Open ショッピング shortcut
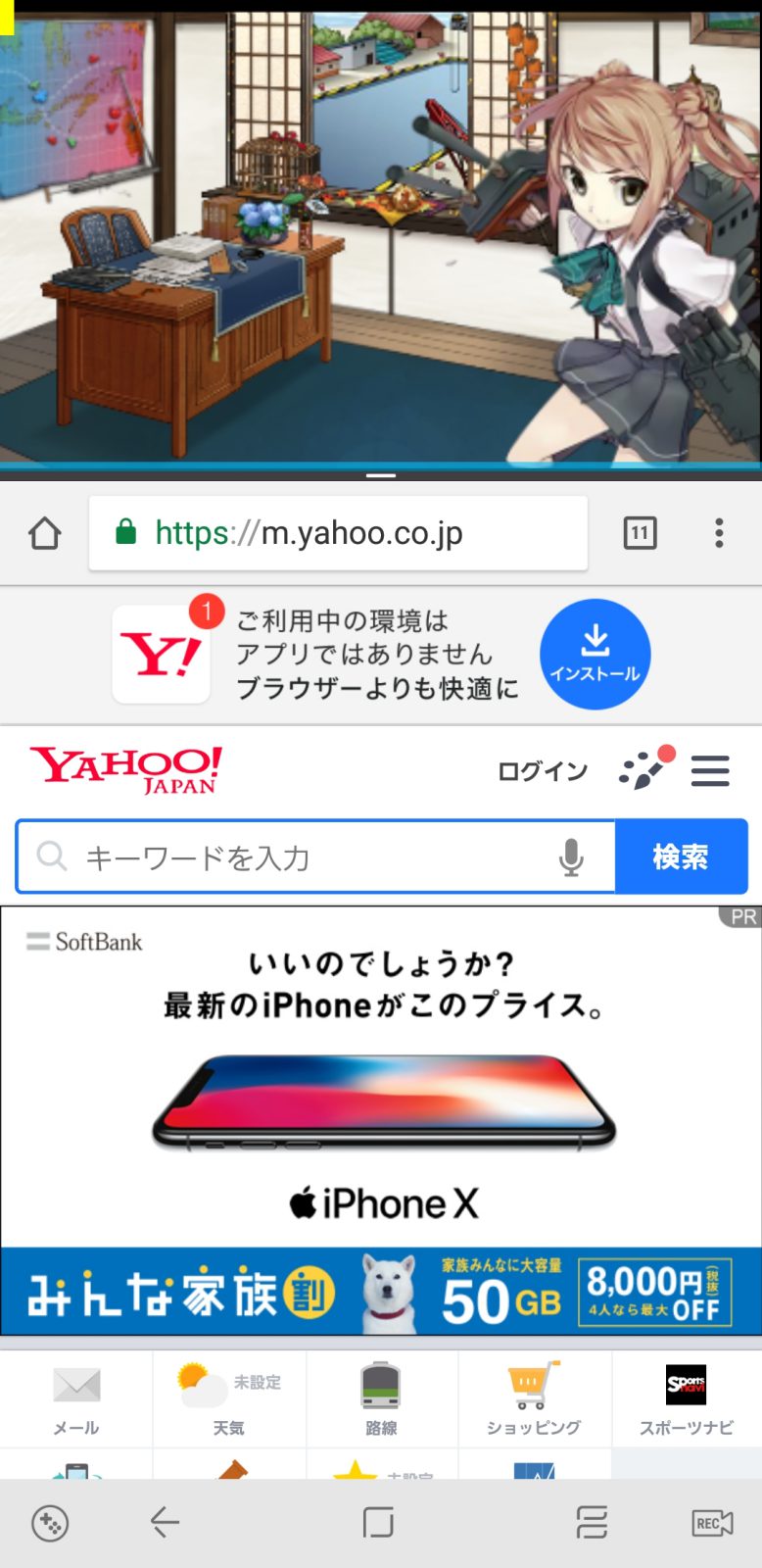Viewport: 762px width, 1568px height. 535,1399
